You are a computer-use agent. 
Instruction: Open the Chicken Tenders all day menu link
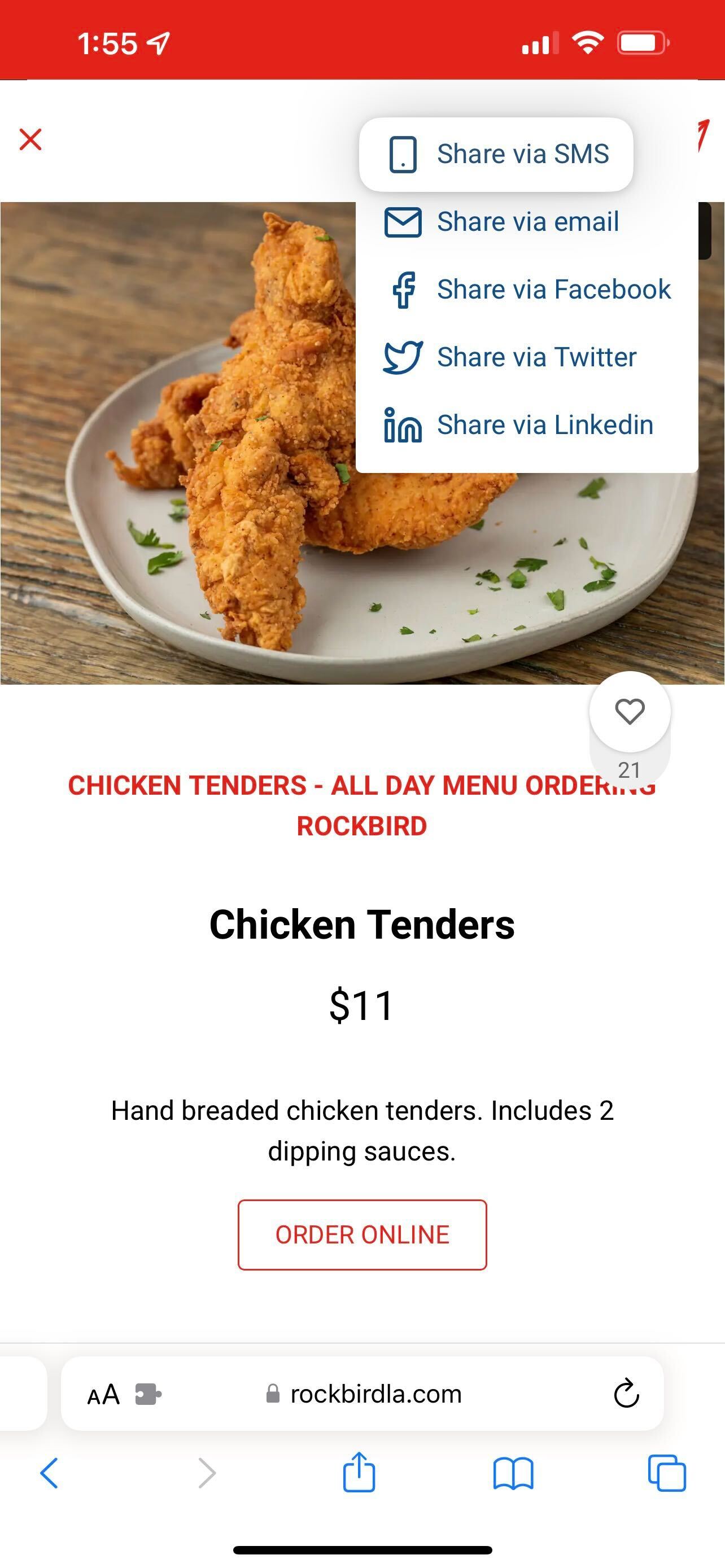pos(362,805)
